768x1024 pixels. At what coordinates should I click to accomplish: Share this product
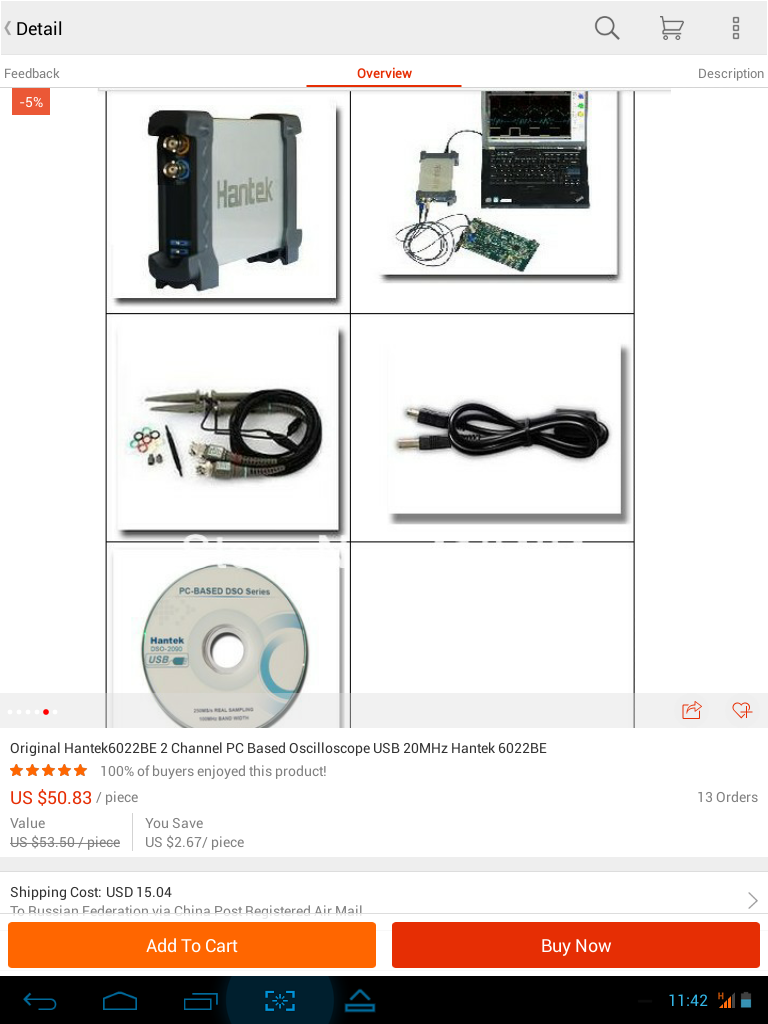(x=691, y=710)
